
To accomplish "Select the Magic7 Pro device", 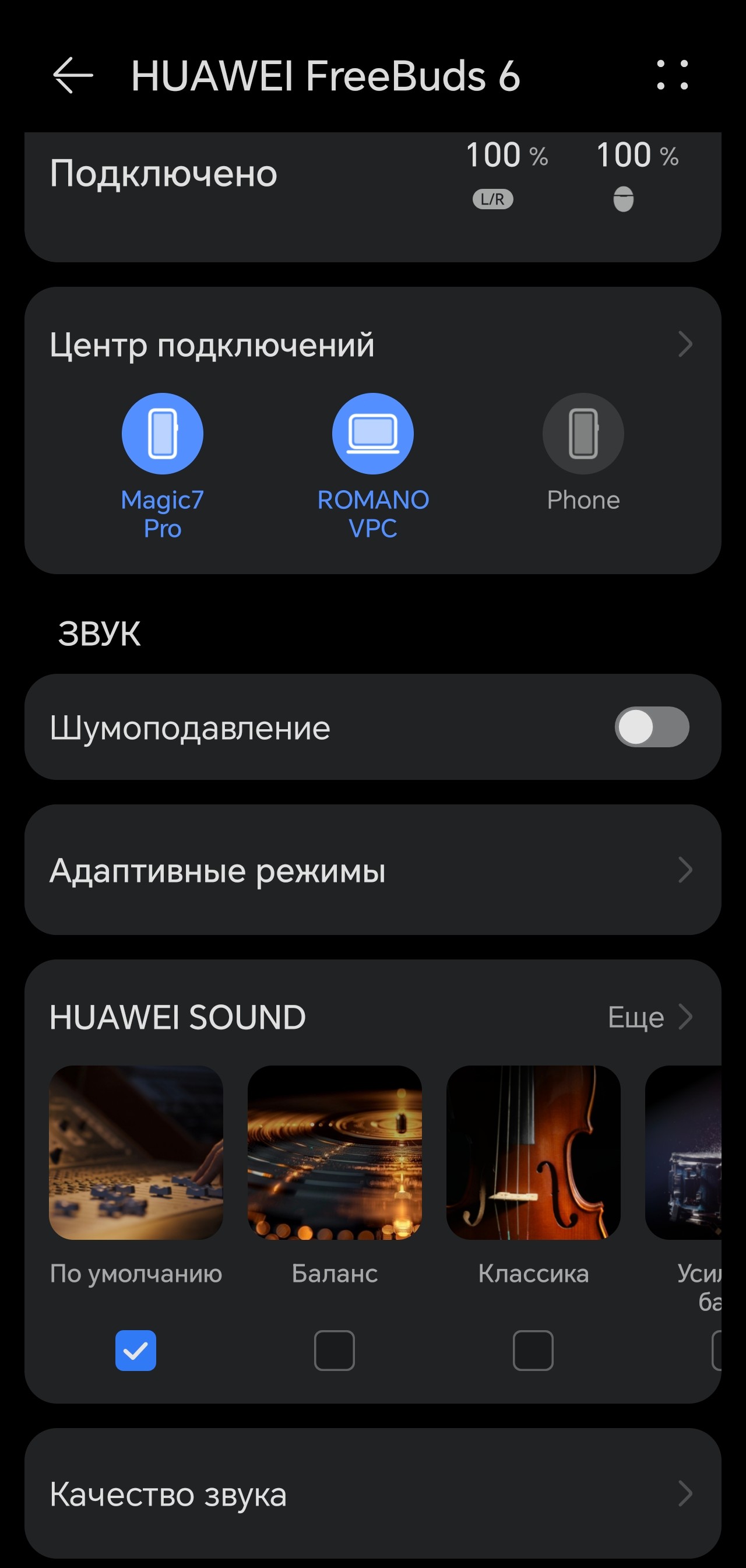I will click(x=163, y=434).
